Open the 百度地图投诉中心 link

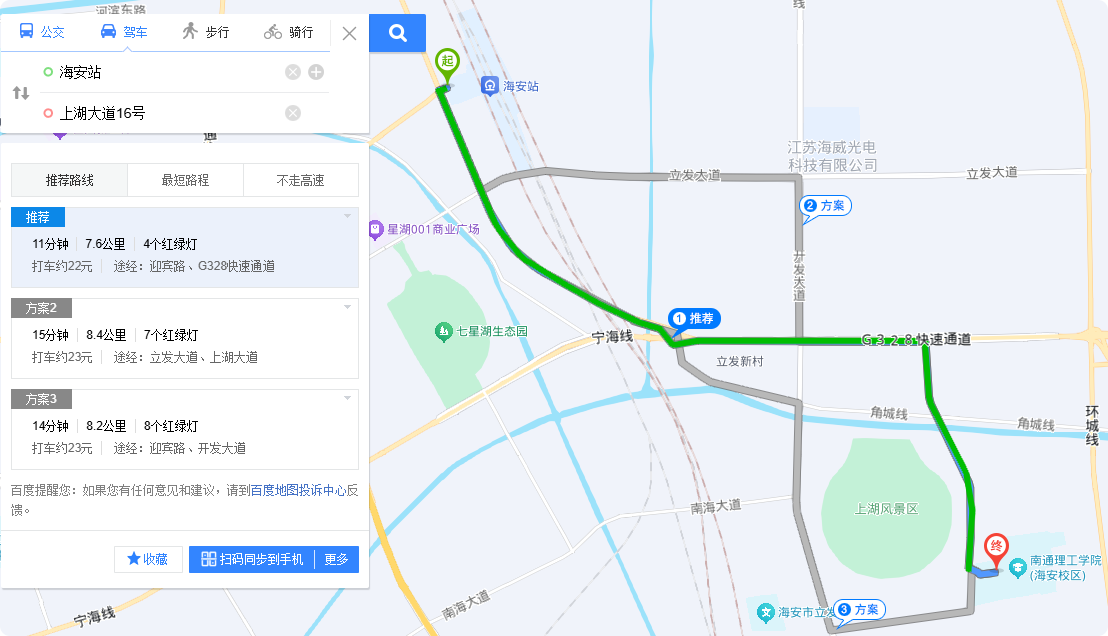click(x=297, y=490)
